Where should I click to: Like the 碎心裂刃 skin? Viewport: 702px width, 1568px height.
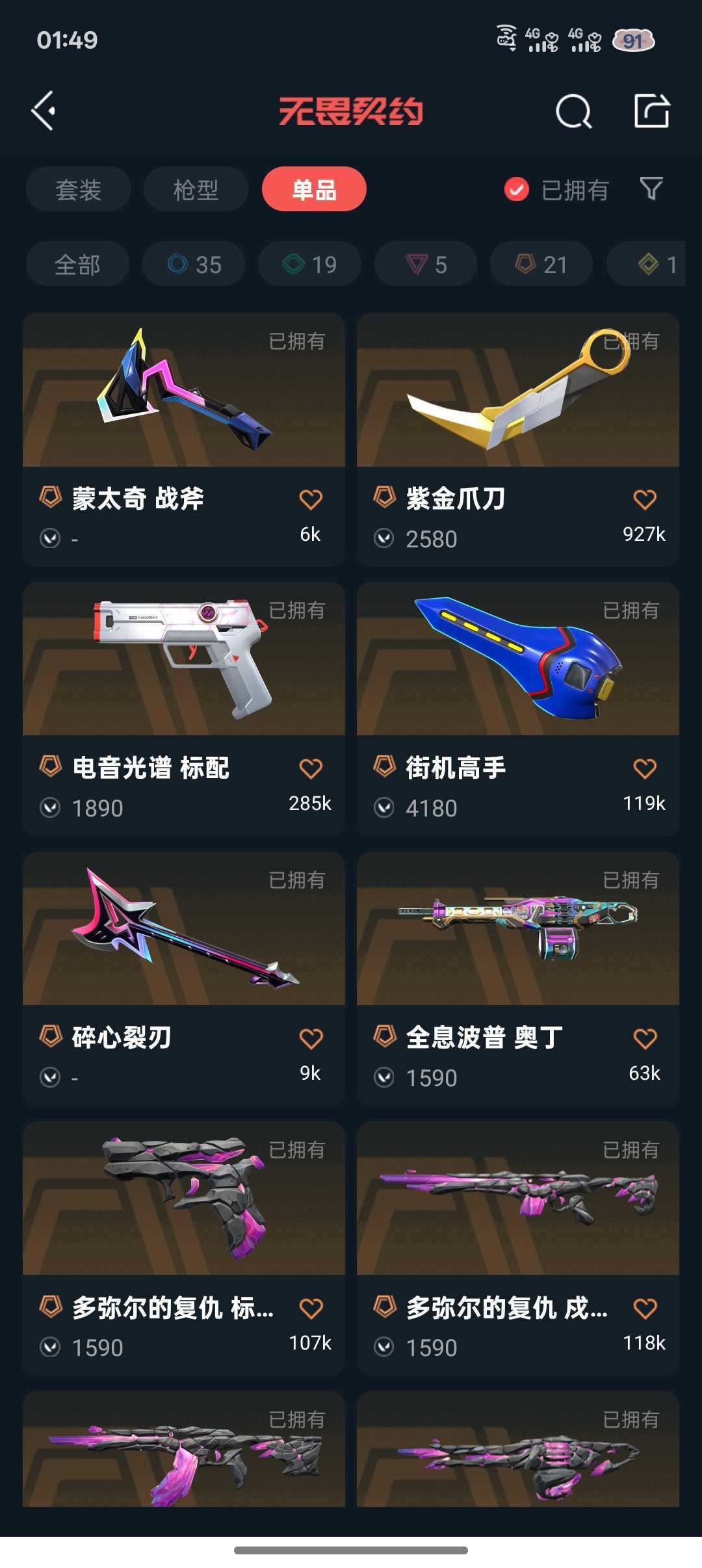coord(311,1038)
